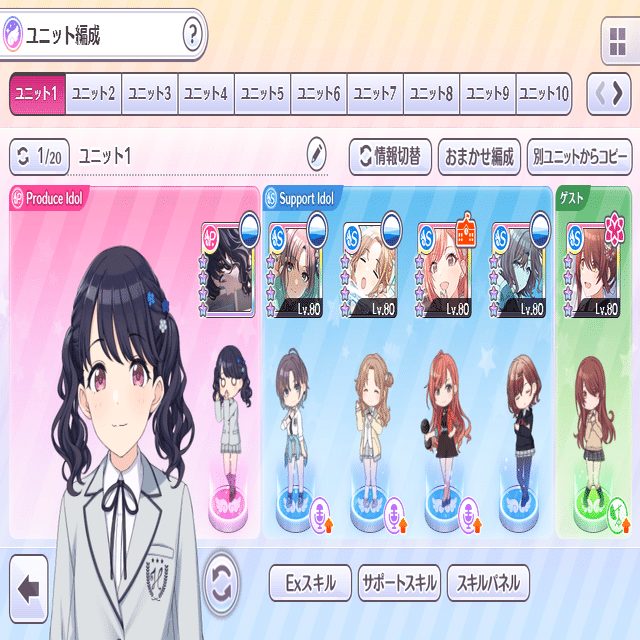Switch to the ユニット5 tab

pyautogui.click(x=262, y=95)
